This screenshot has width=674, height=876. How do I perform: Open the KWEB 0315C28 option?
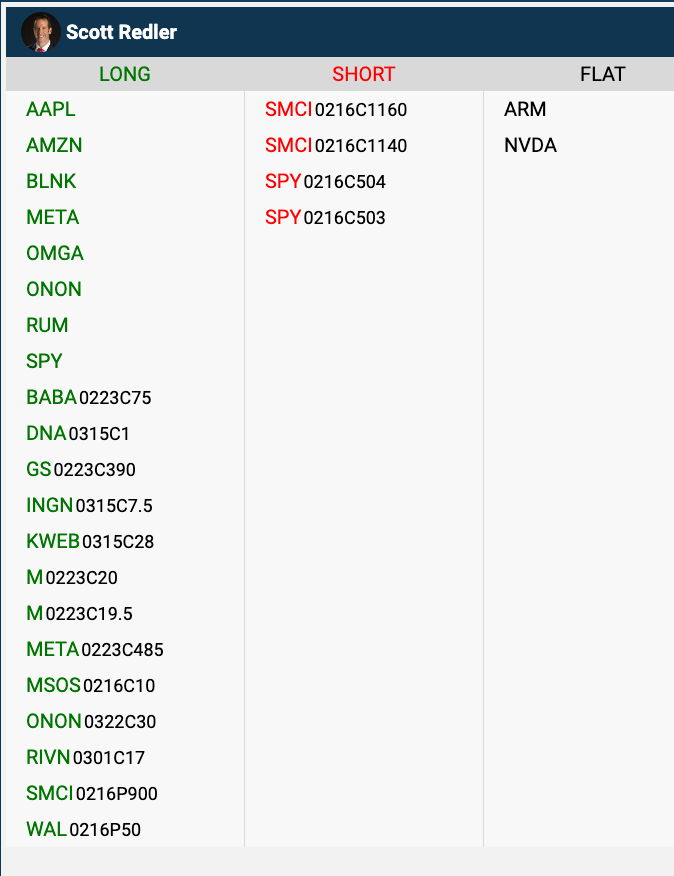[x=90, y=541]
